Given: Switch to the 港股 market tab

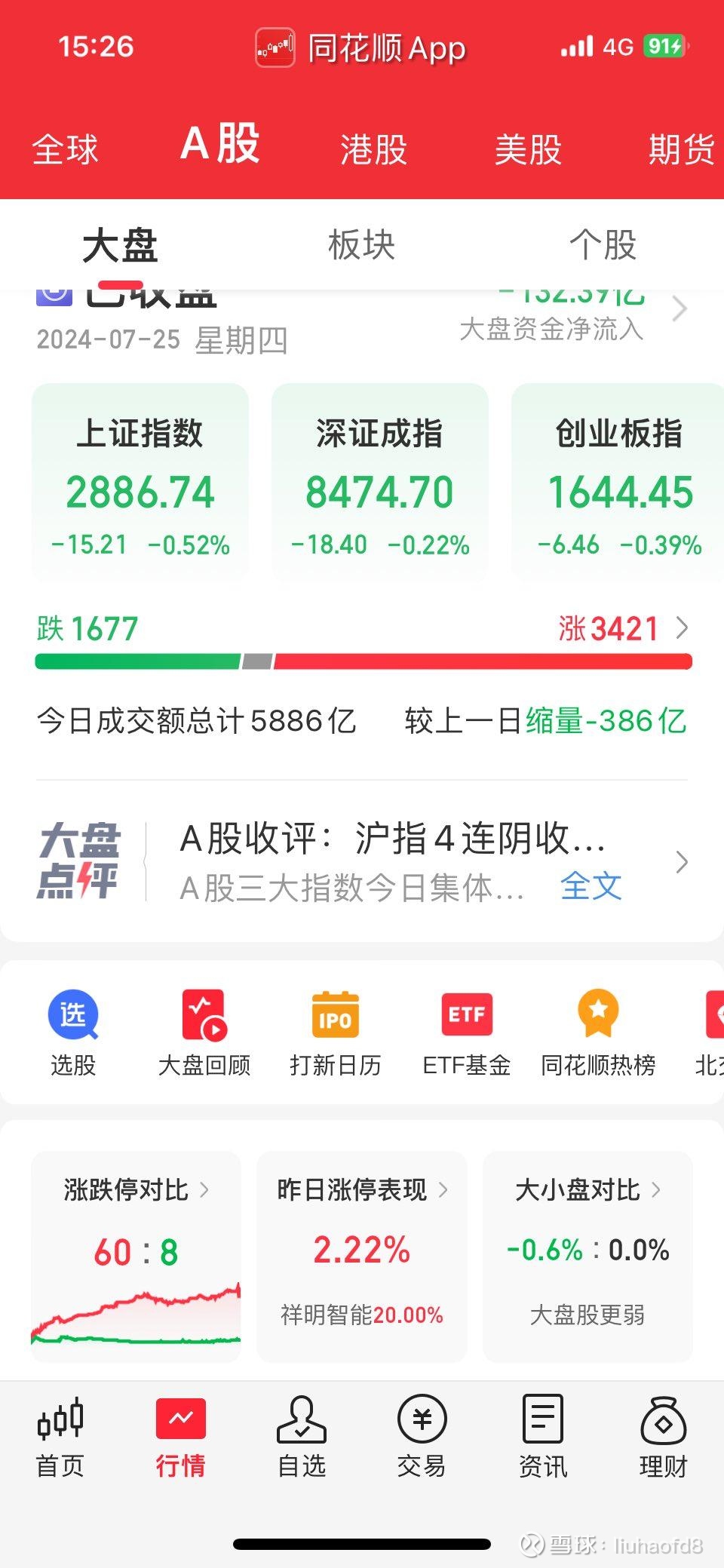Looking at the screenshot, I should point(373,149).
